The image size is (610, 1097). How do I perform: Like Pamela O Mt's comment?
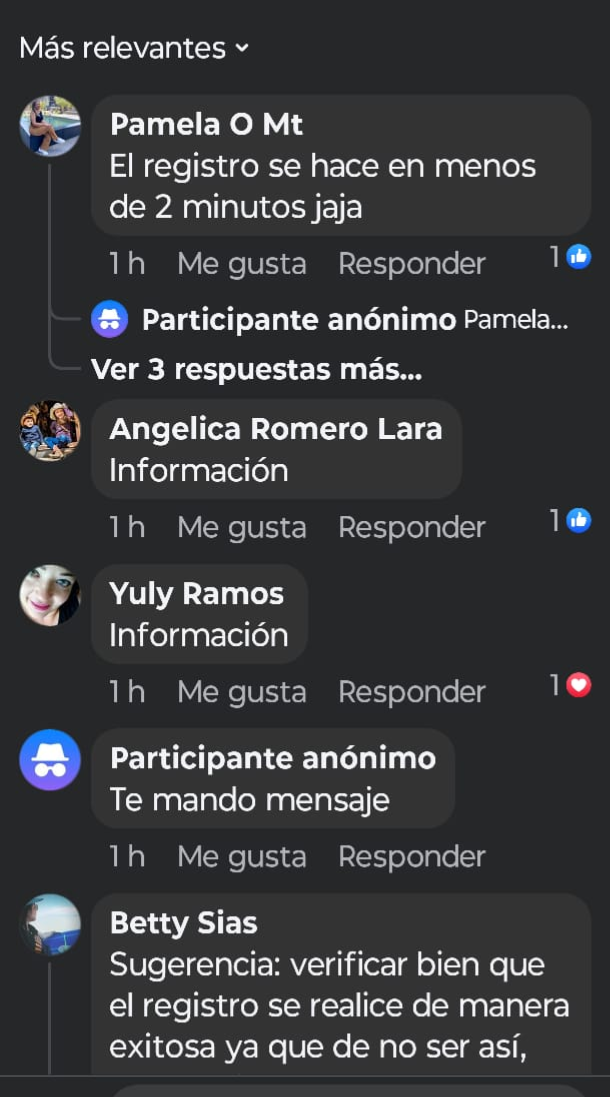(241, 264)
